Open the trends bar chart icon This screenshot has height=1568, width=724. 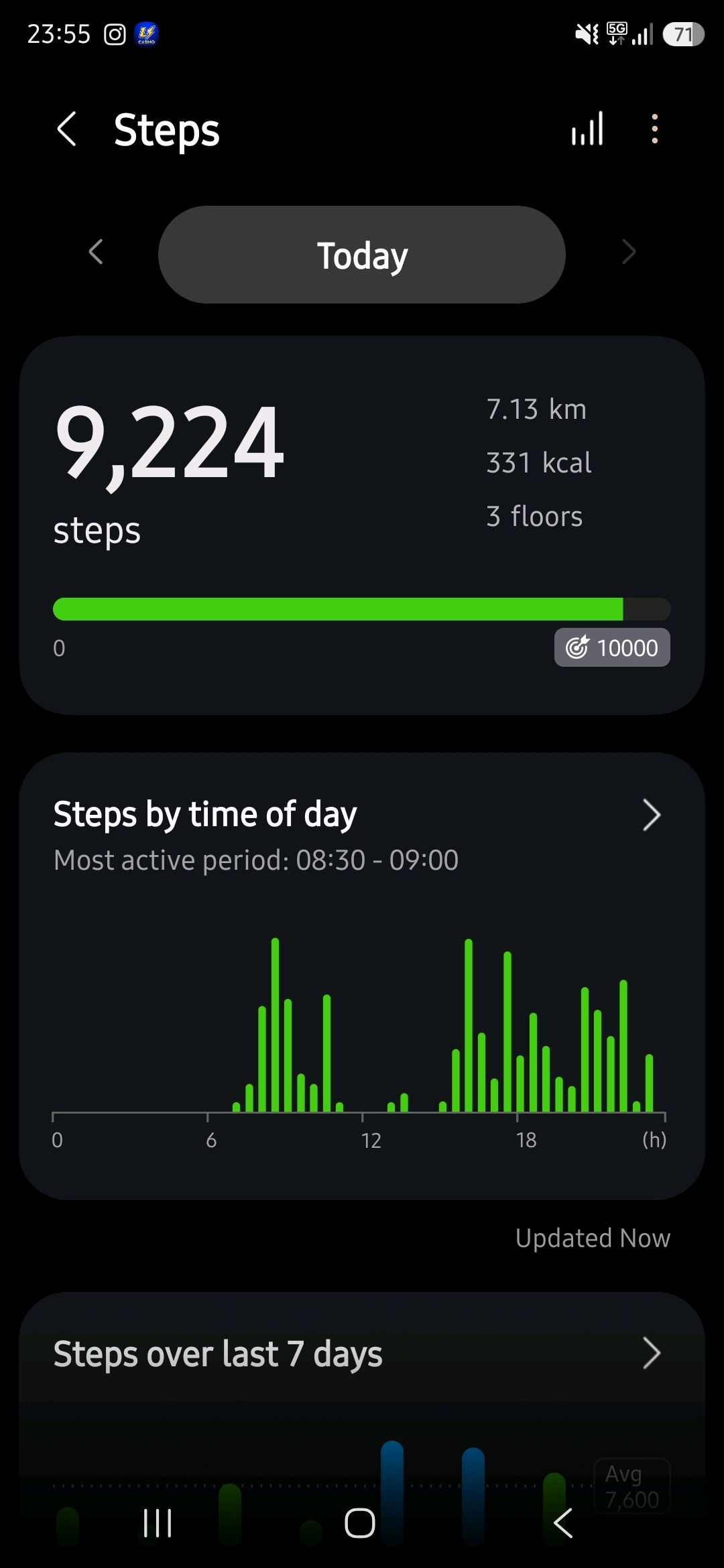tap(587, 129)
